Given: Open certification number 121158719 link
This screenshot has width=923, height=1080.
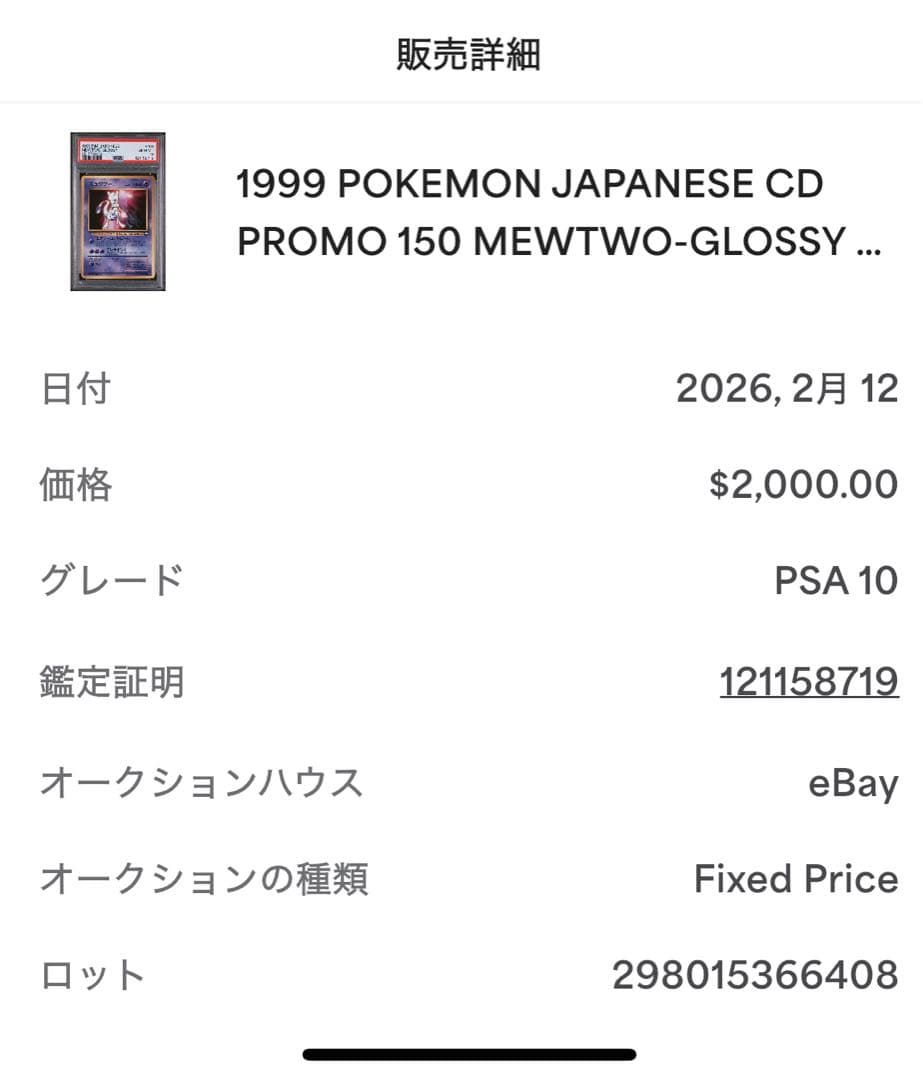Looking at the screenshot, I should pyautogui.click(x=808, y=682).
